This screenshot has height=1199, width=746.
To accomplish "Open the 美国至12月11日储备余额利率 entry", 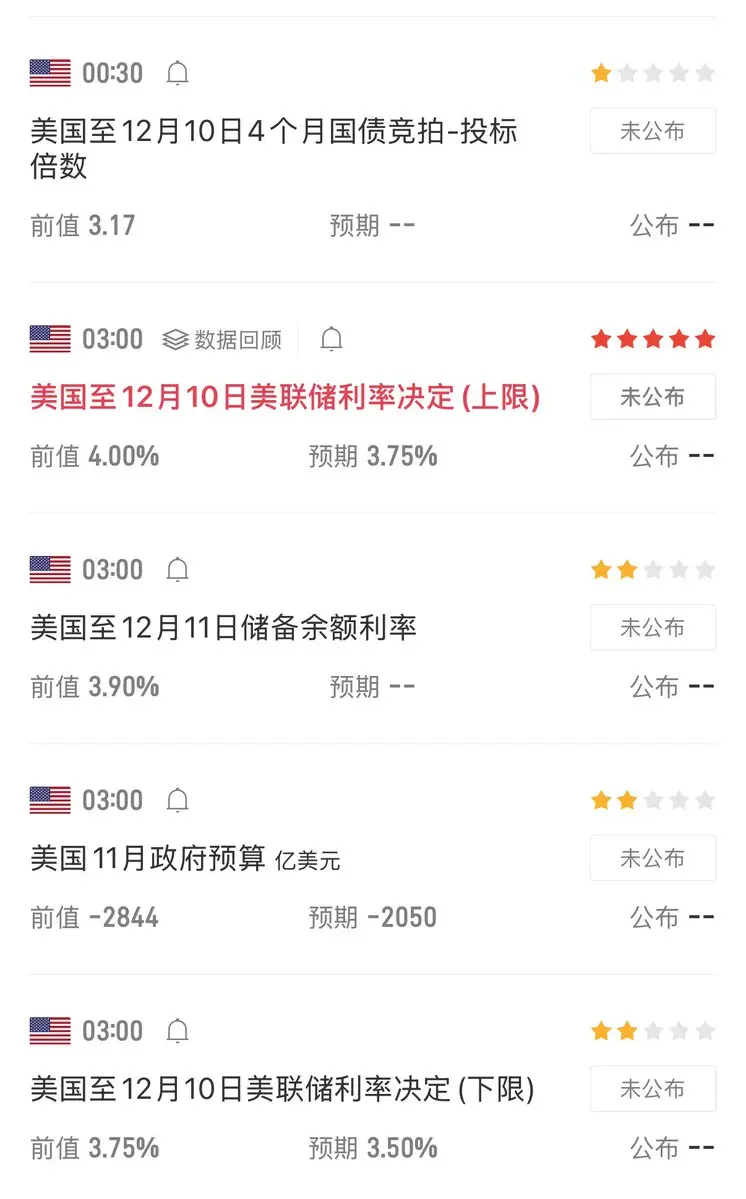I will [223, 628].
